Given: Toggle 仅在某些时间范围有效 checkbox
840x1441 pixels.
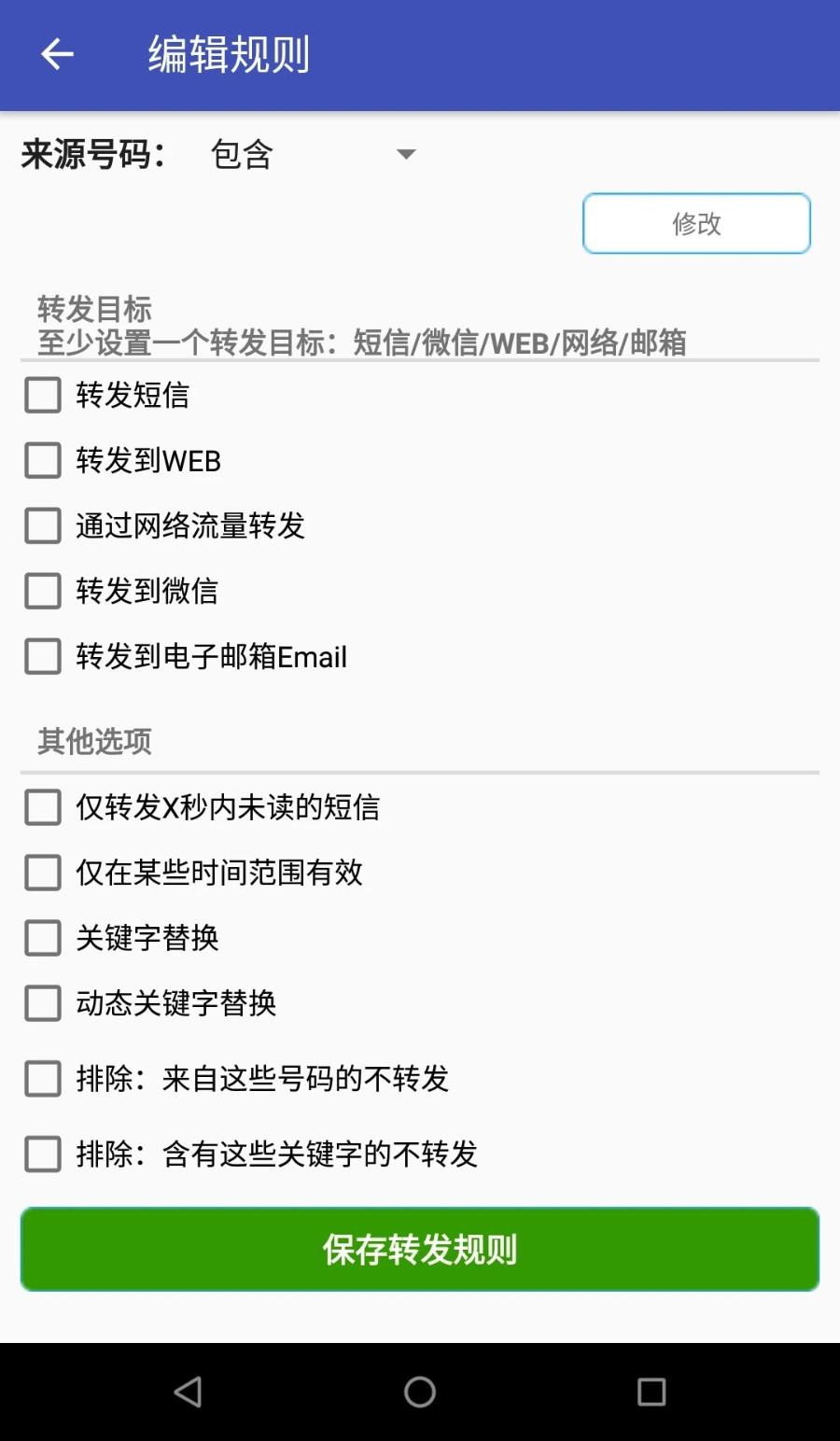Looking at the screenshot, I should click(43, 873).
